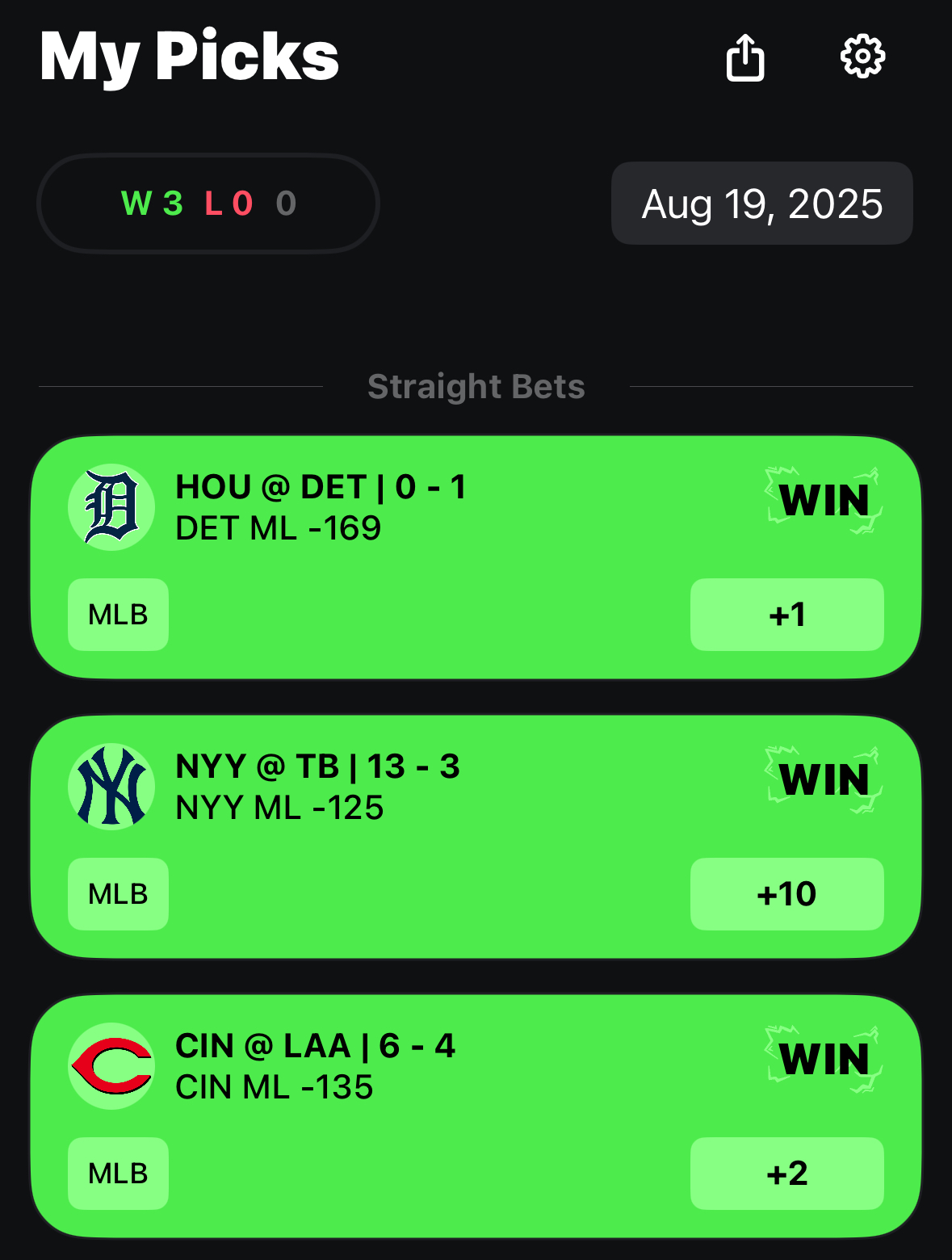Open the NYY @ TB bet card
The width and height of the screenshot is (952, 1260).
click(x=476, y=837)
